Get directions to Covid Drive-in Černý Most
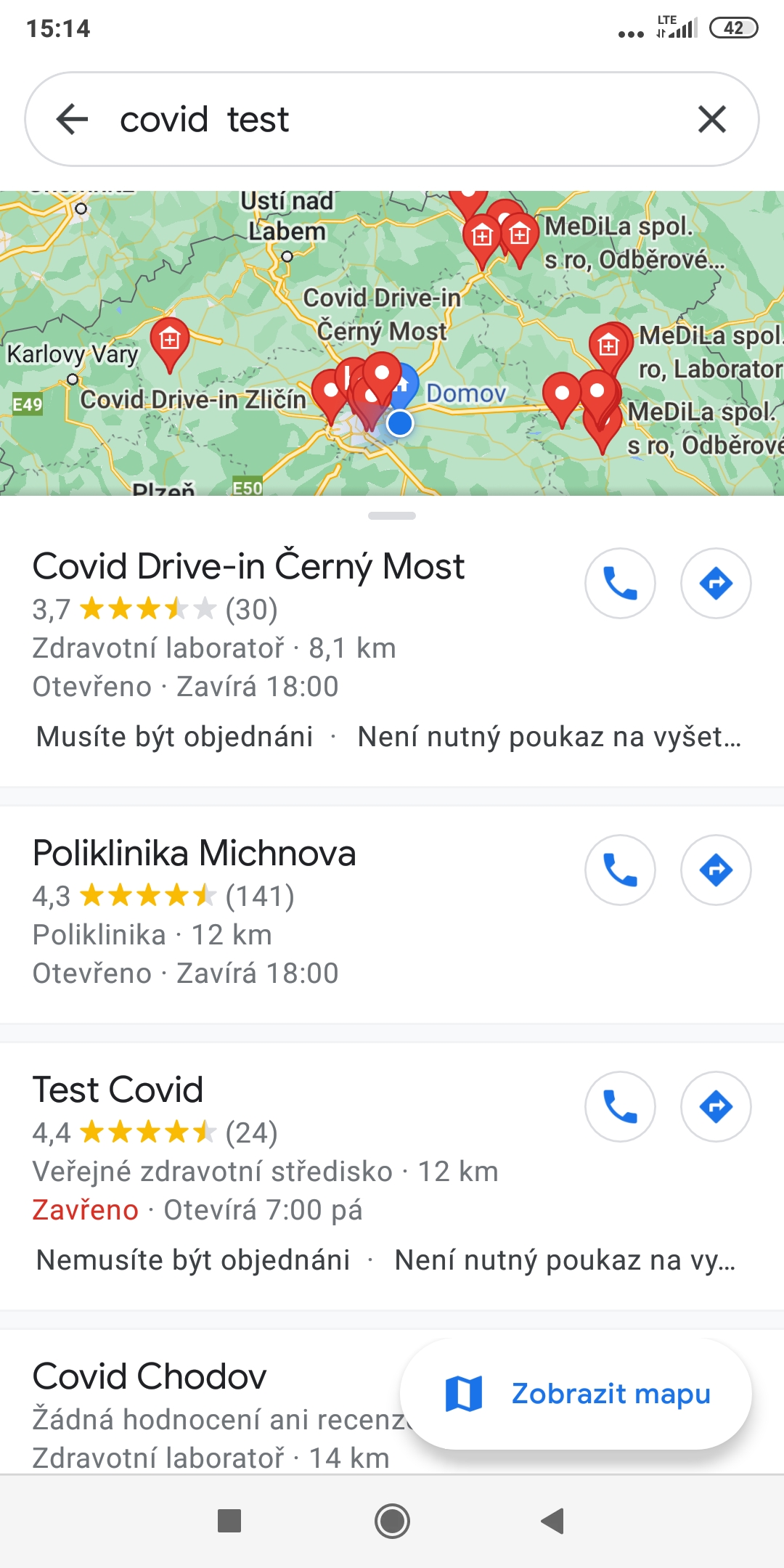The height and width of the screenshot is (1568, 784). 716,583
